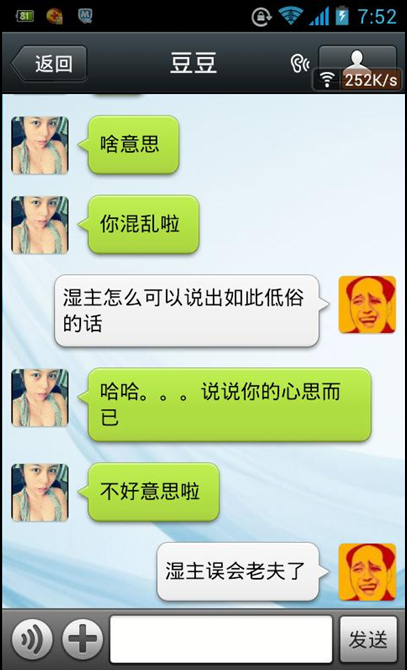Focus the message text field

coord(221,639)
